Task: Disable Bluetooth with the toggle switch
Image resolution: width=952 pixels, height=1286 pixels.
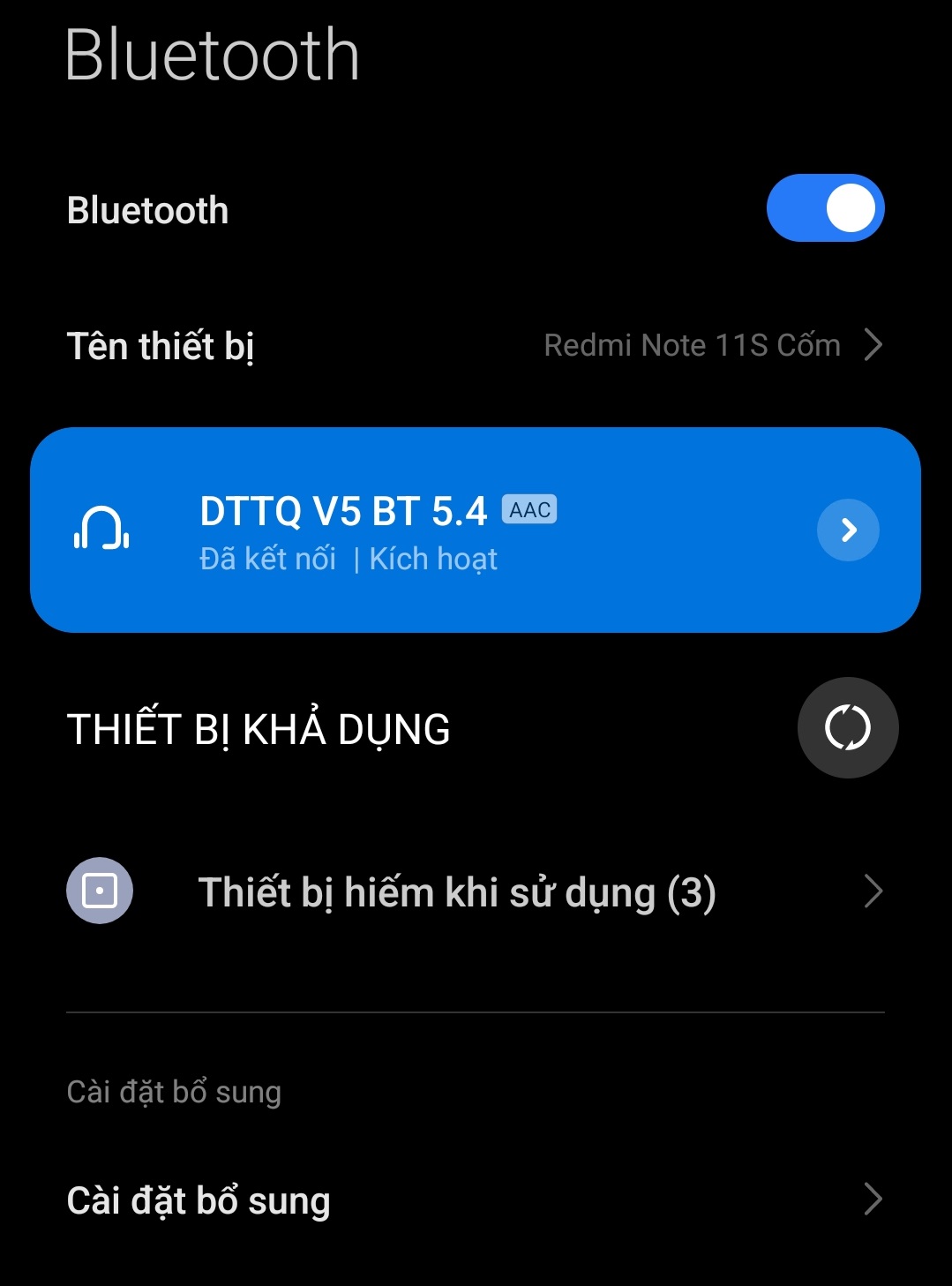Action: click(824, 207)
